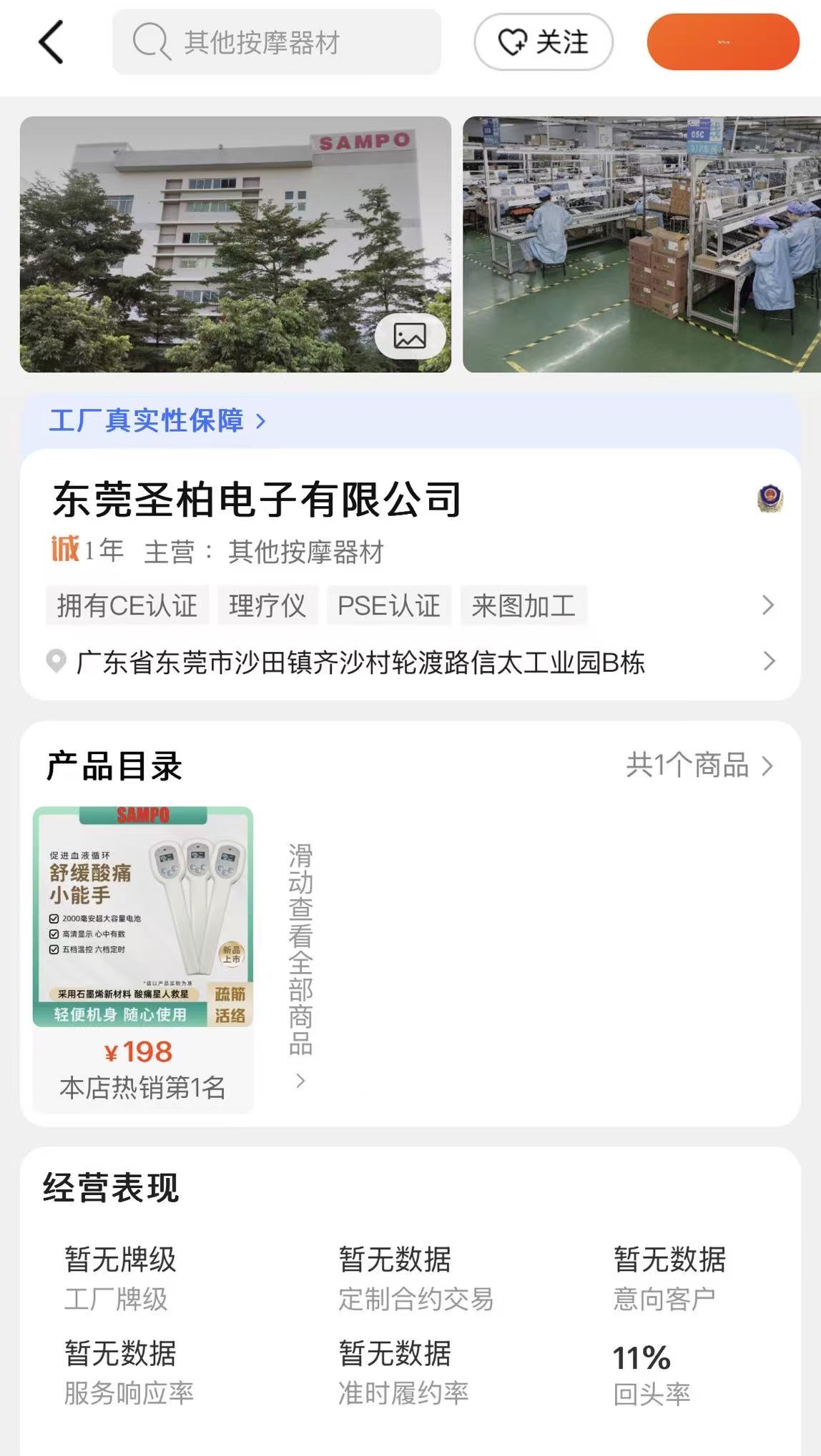The image size is (821, 1456).
Task: Open the 共1个商品 product list
Action: coord(699,766)
